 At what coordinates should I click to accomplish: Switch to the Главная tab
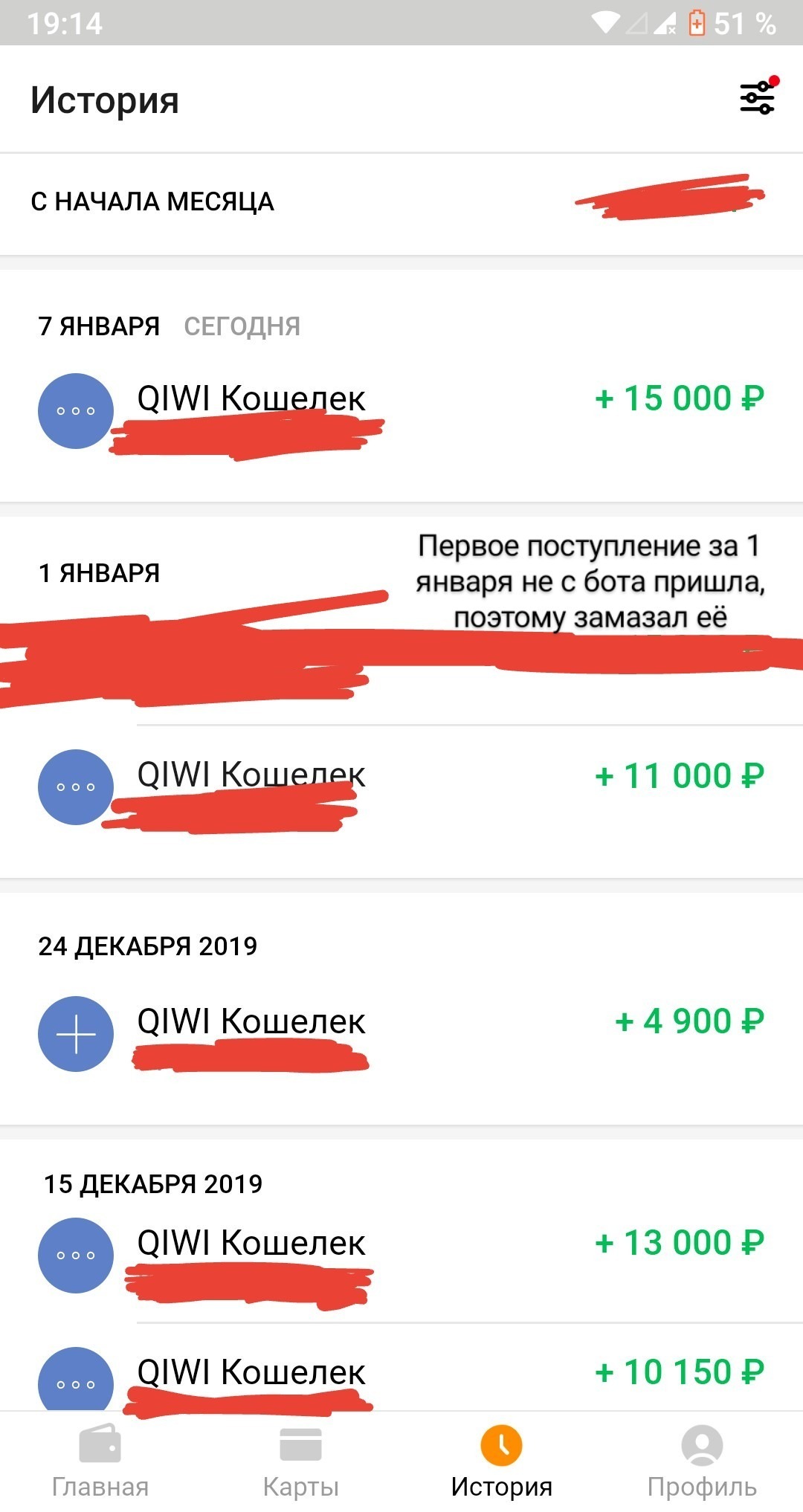(x=100, y=1461)
